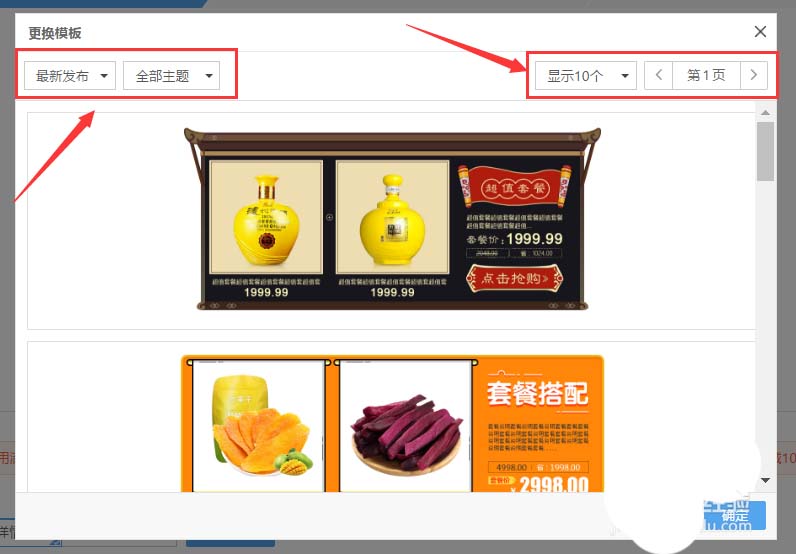This screenshot has height=554, width=796.
Task: Close the 更换模板 dialog
Action: tap(760, 32)
